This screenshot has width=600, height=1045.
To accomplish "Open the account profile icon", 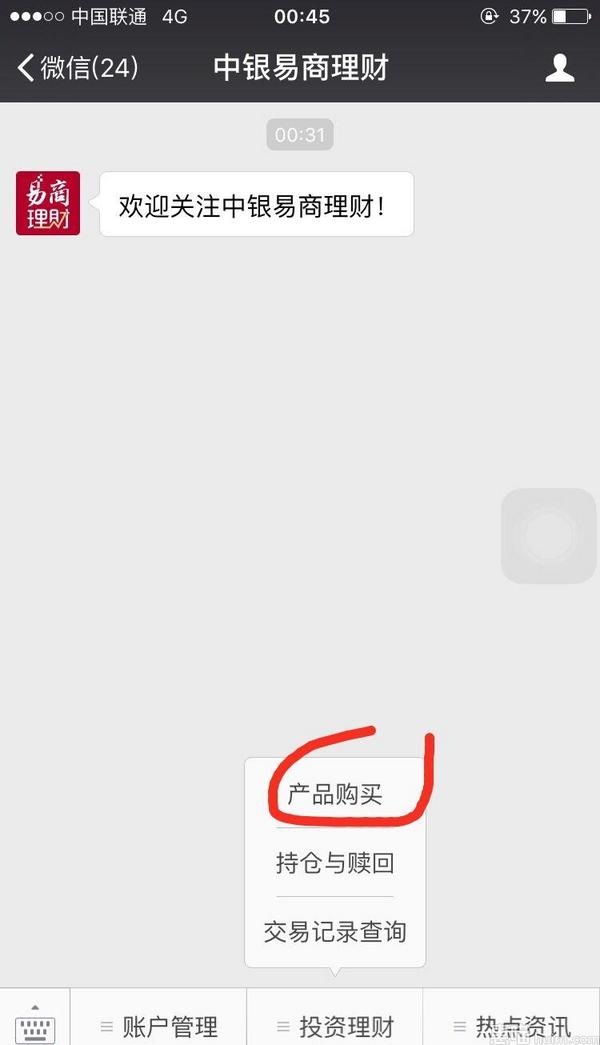I will coord(559,68).
